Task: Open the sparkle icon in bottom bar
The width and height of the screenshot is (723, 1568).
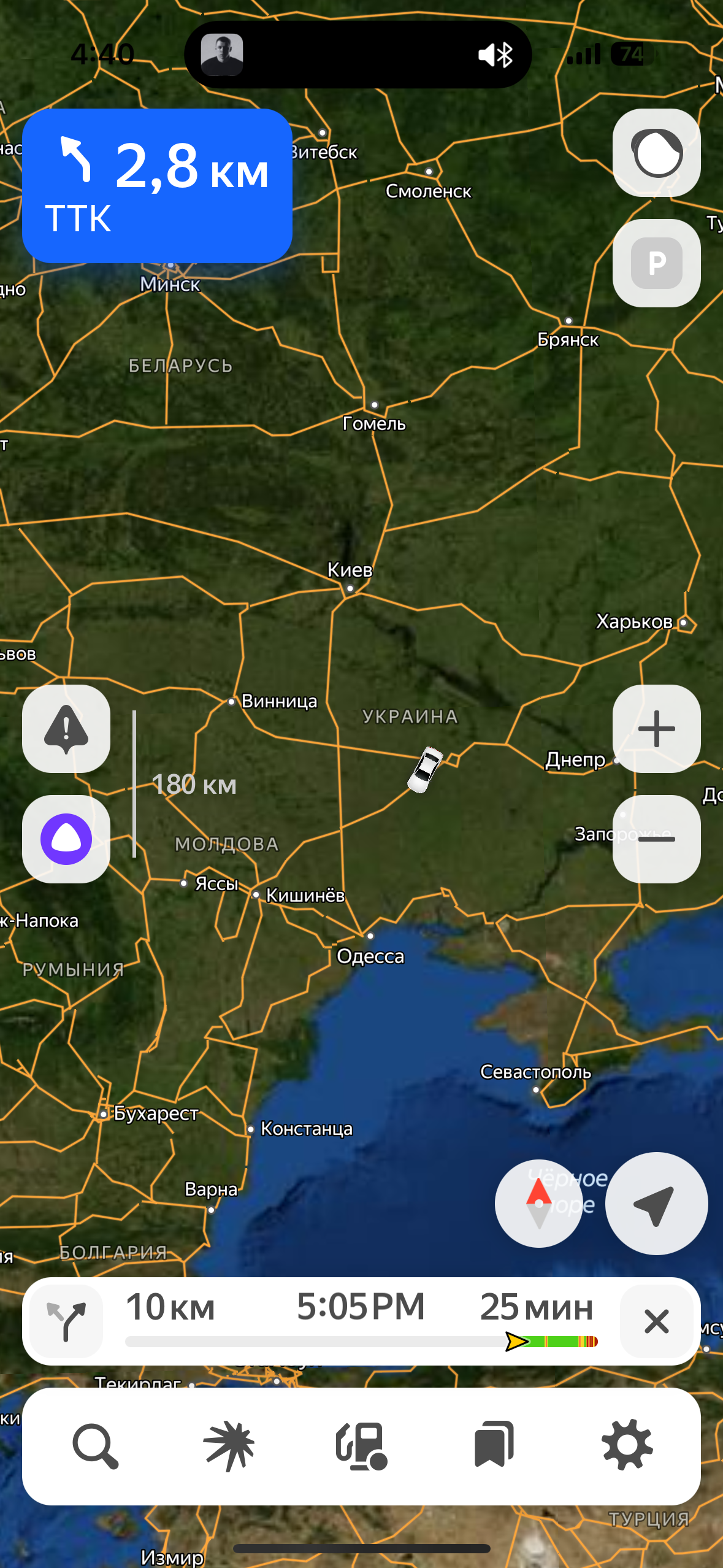Action: (x=229, y=1446)
